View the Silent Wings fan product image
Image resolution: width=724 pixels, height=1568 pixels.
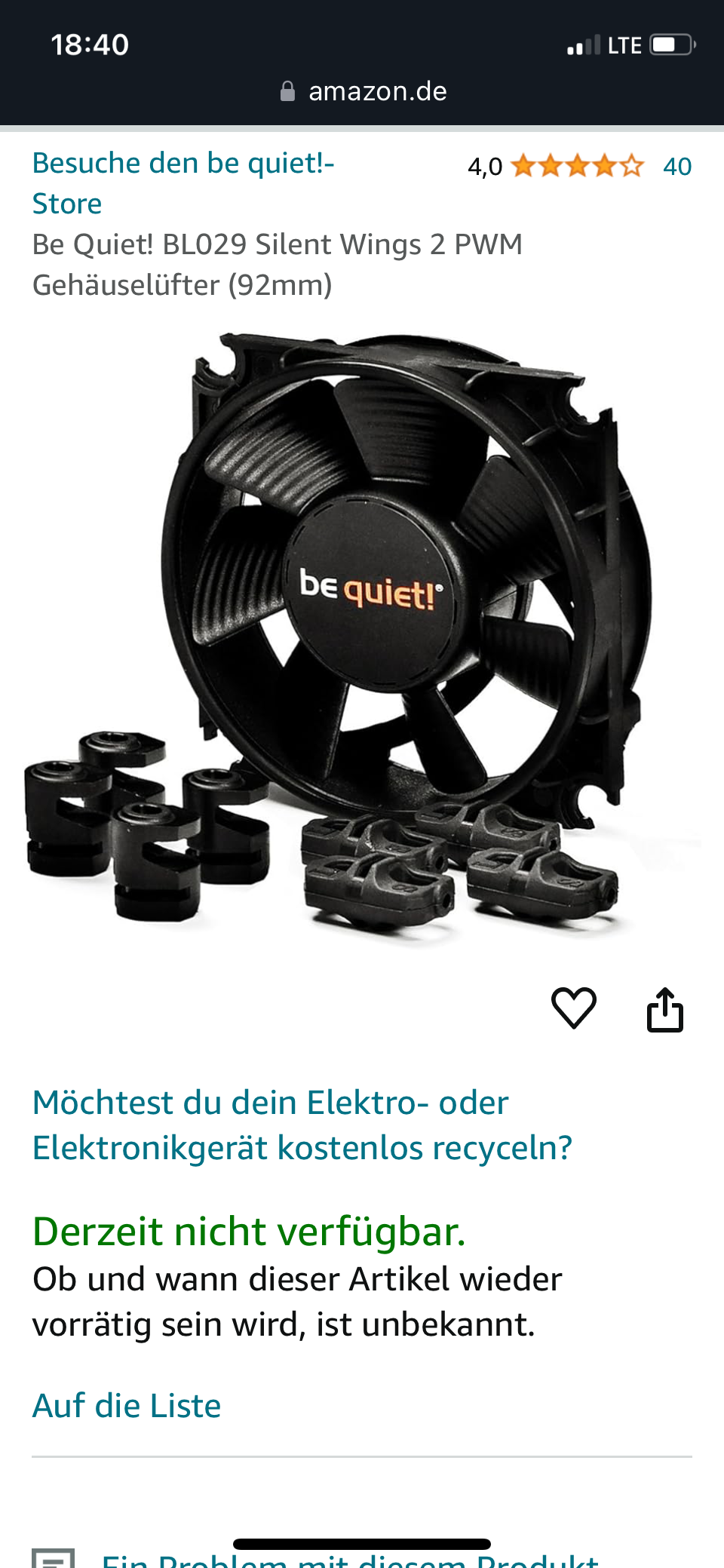click(362, 634)
